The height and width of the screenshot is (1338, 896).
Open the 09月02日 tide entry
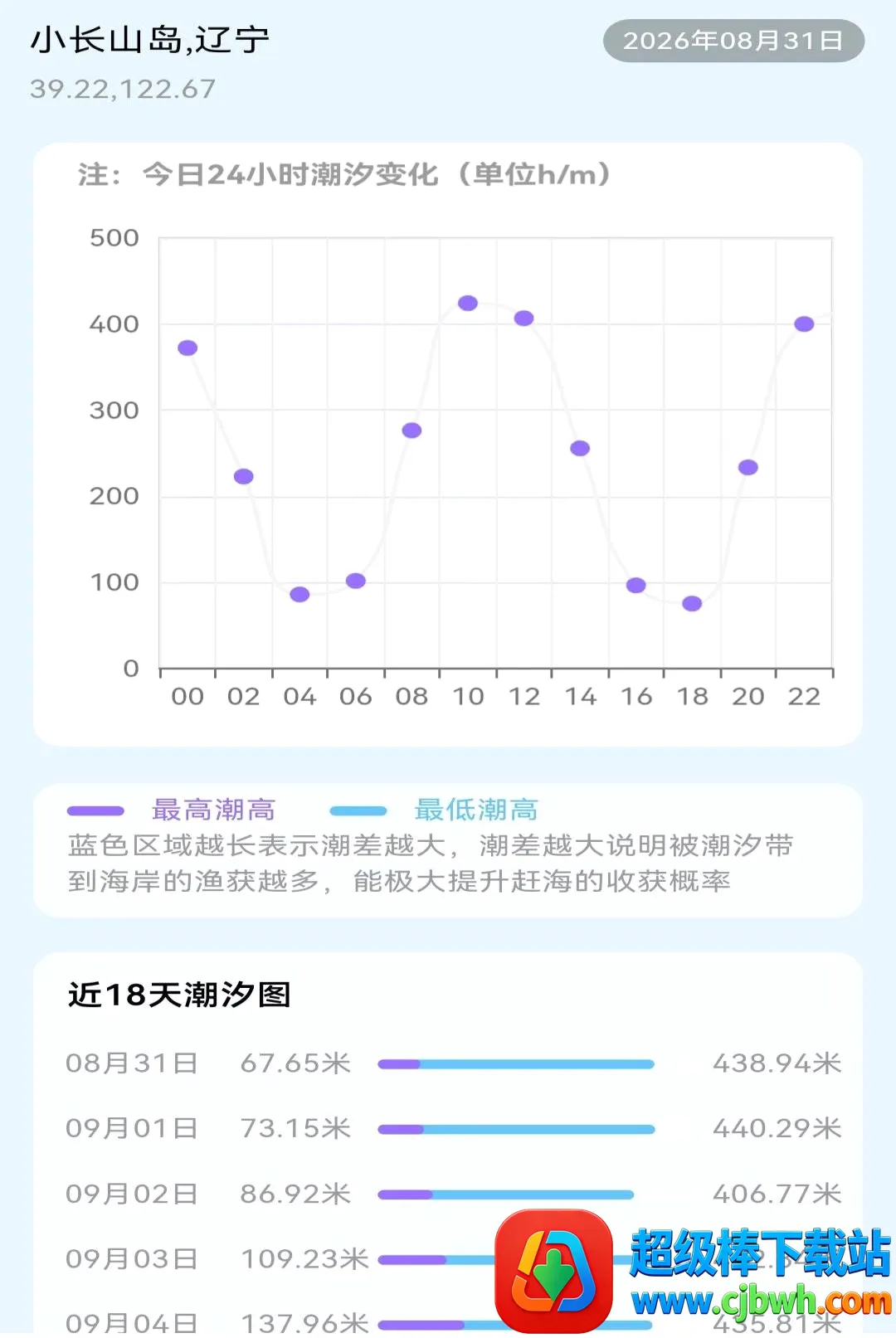454,1194
